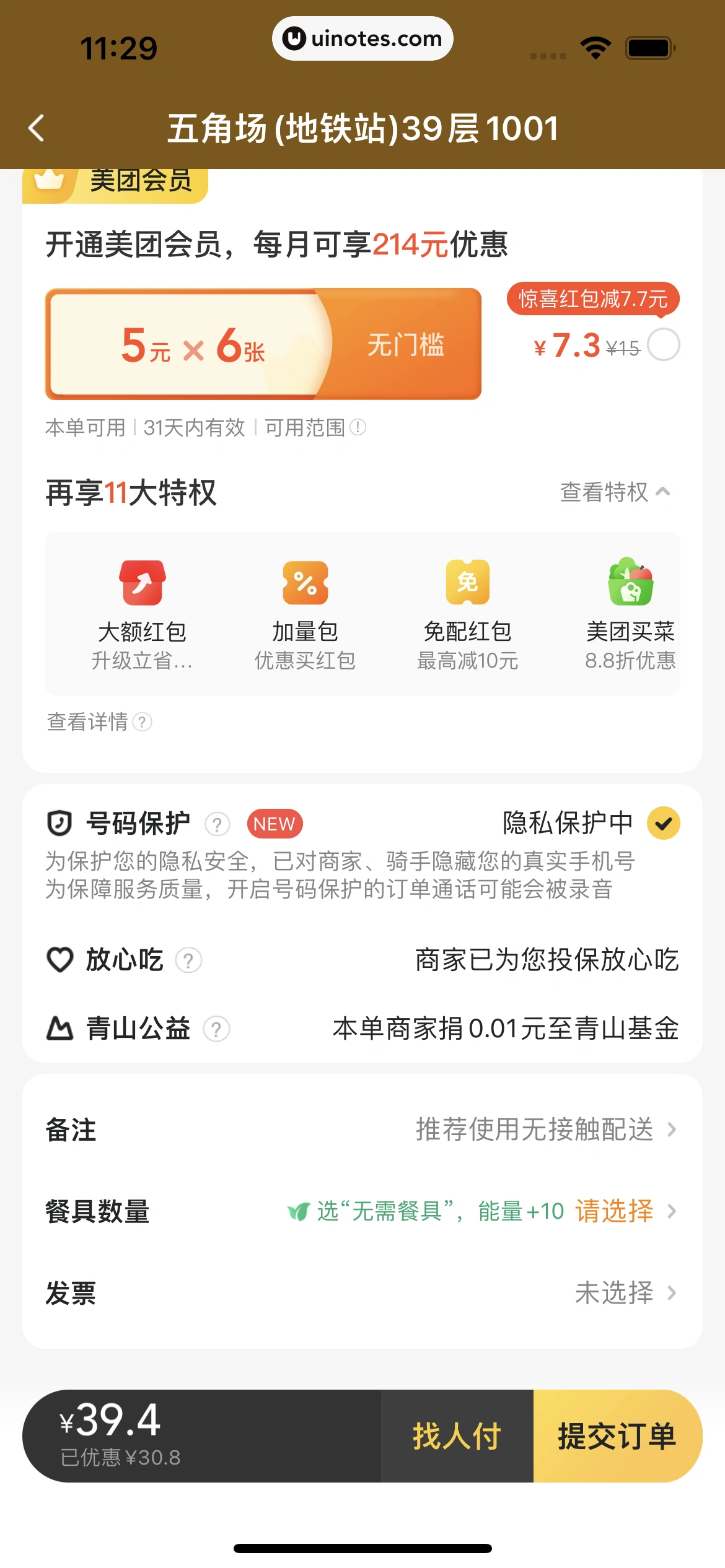Open the help icon beside 放心吃
The height and width of the screenshot is (1568, 725).
(188, 960)
